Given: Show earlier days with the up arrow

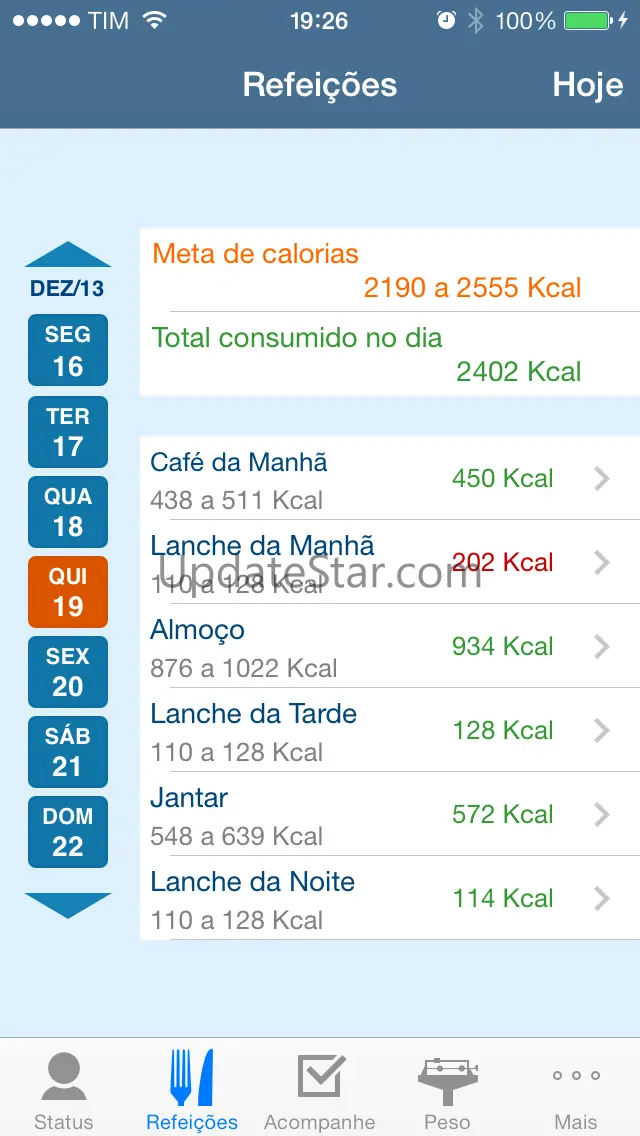Looking at the screenshot, I should click(x=67, y=255).
